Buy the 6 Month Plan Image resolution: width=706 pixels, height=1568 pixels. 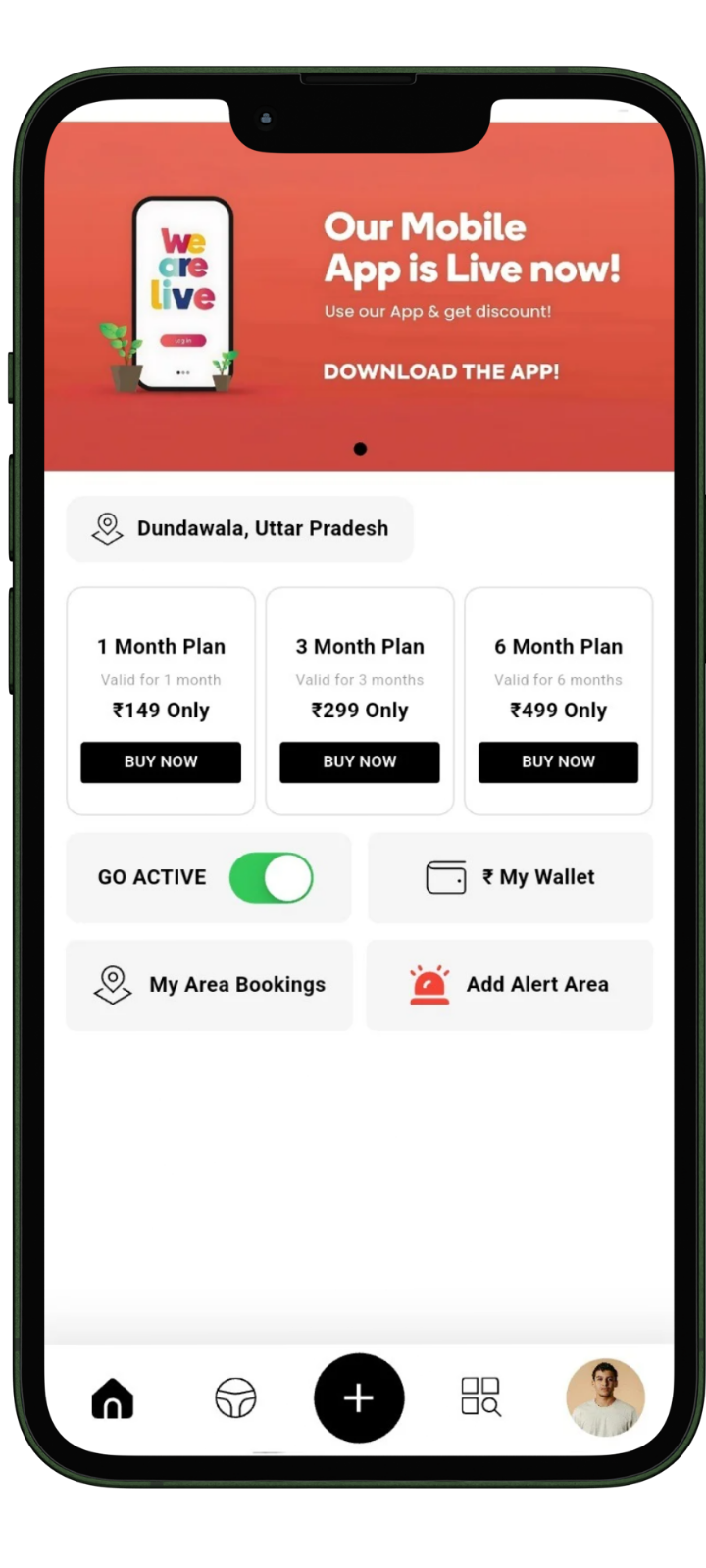coord(558,761)
